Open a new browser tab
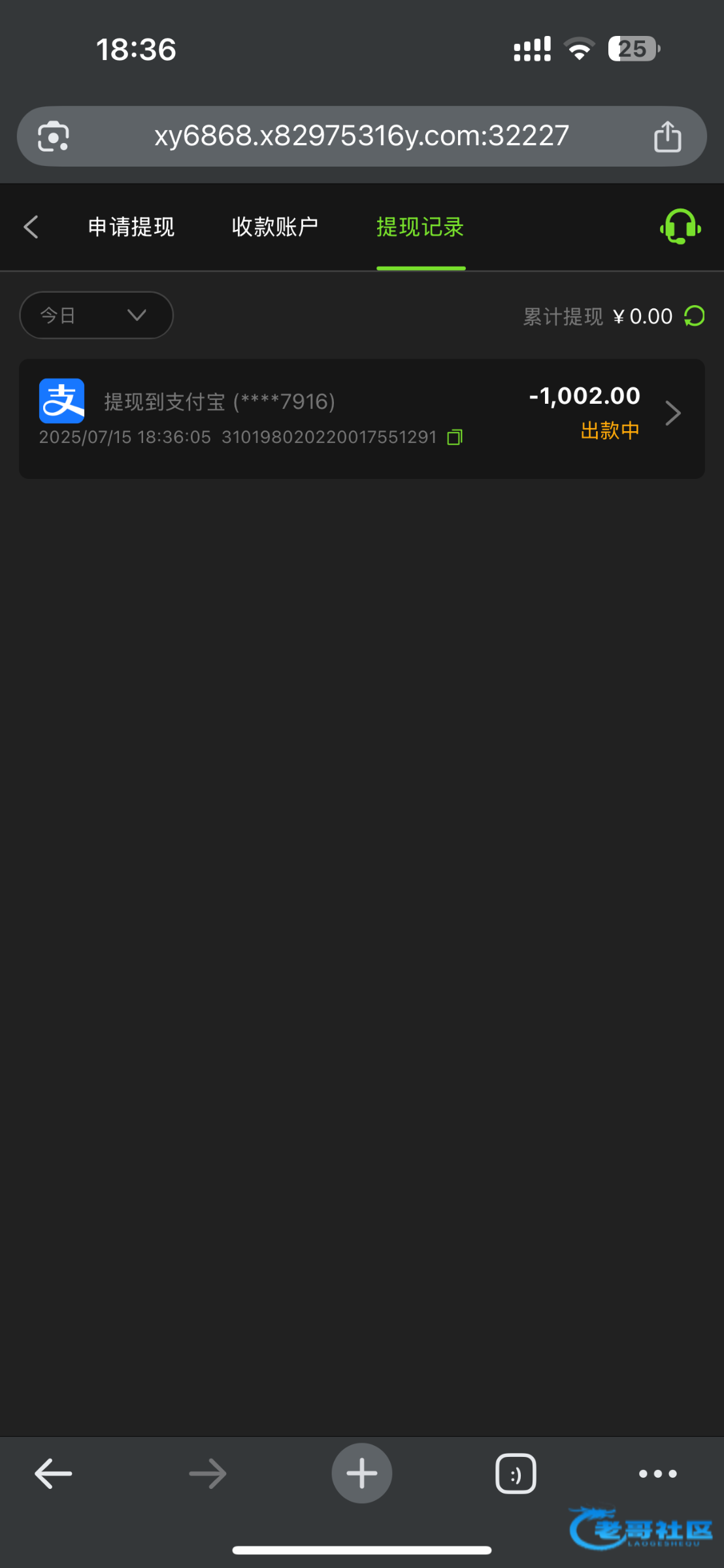The image size is (724, 1568). [x=362, y=1473]
